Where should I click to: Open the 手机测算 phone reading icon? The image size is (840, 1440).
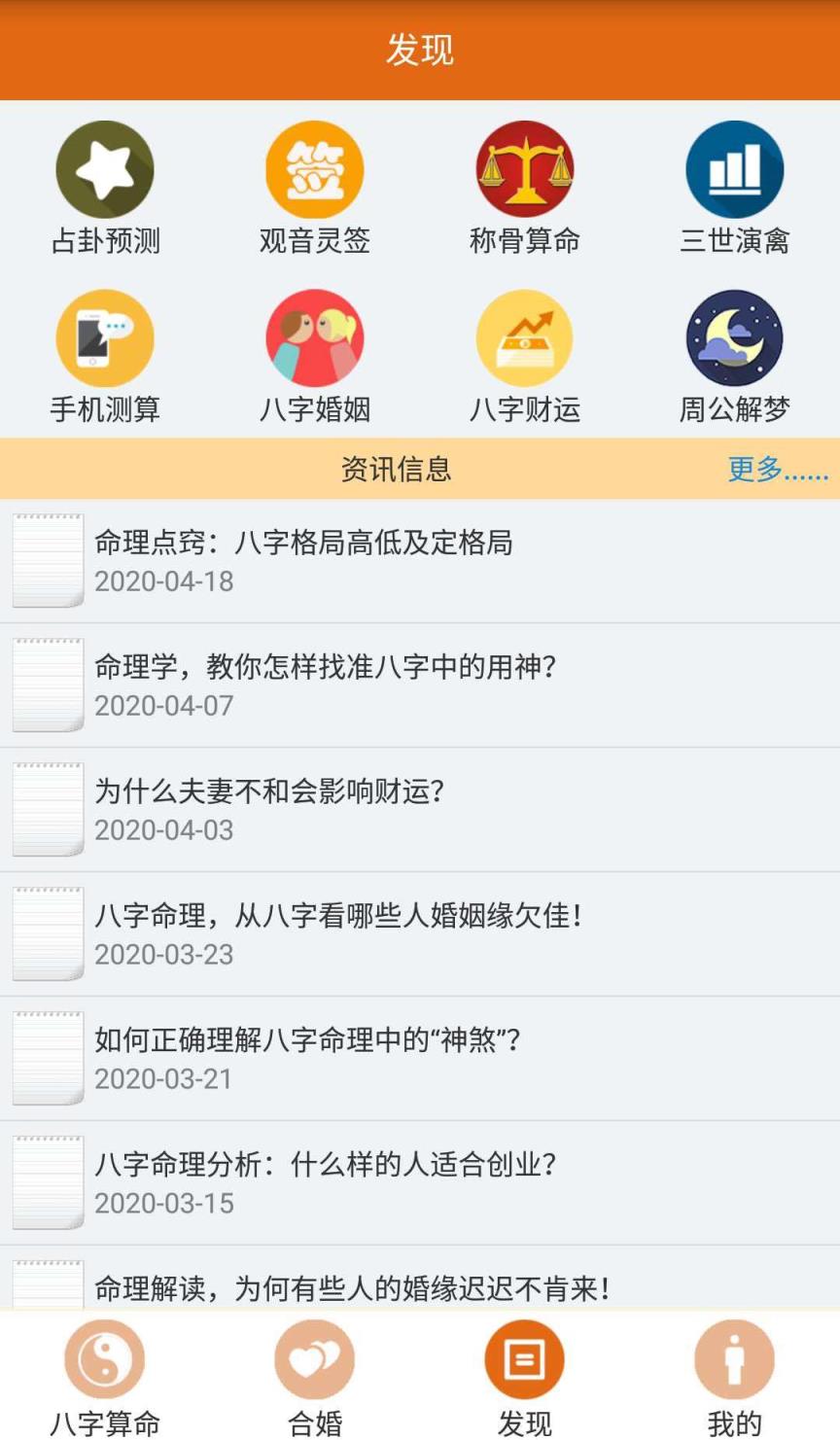105,336
